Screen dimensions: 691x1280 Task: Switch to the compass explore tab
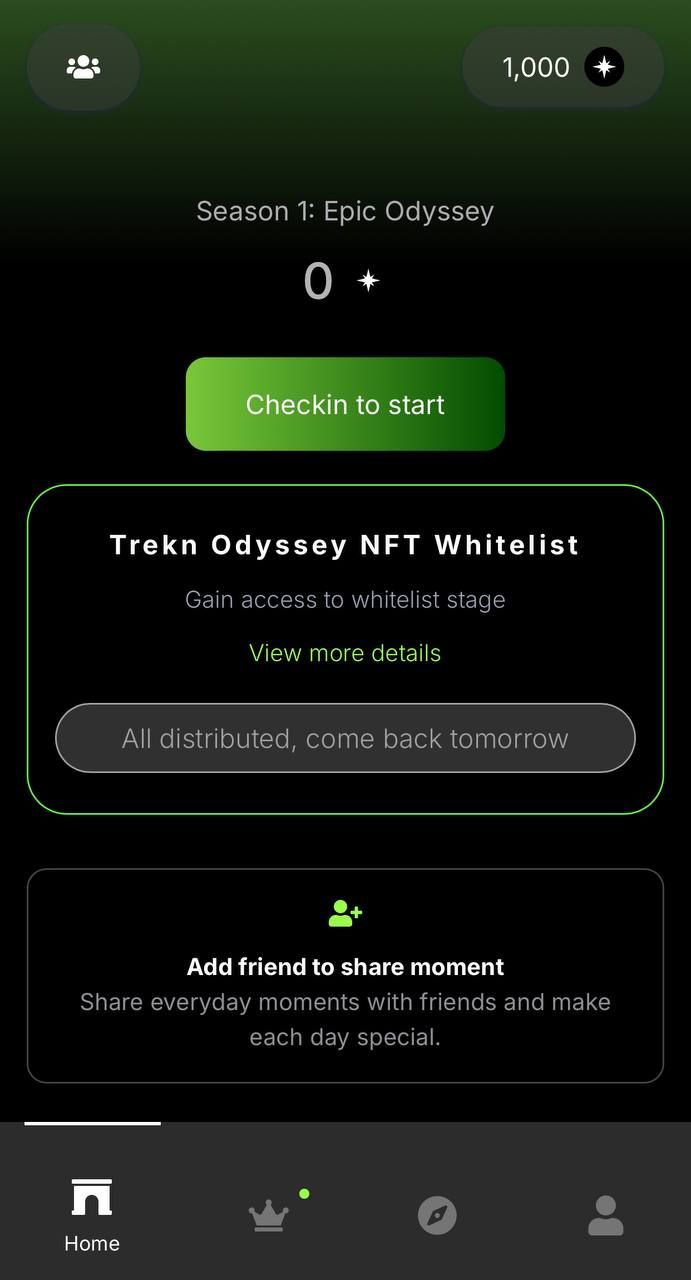(x=437, y=1216)
